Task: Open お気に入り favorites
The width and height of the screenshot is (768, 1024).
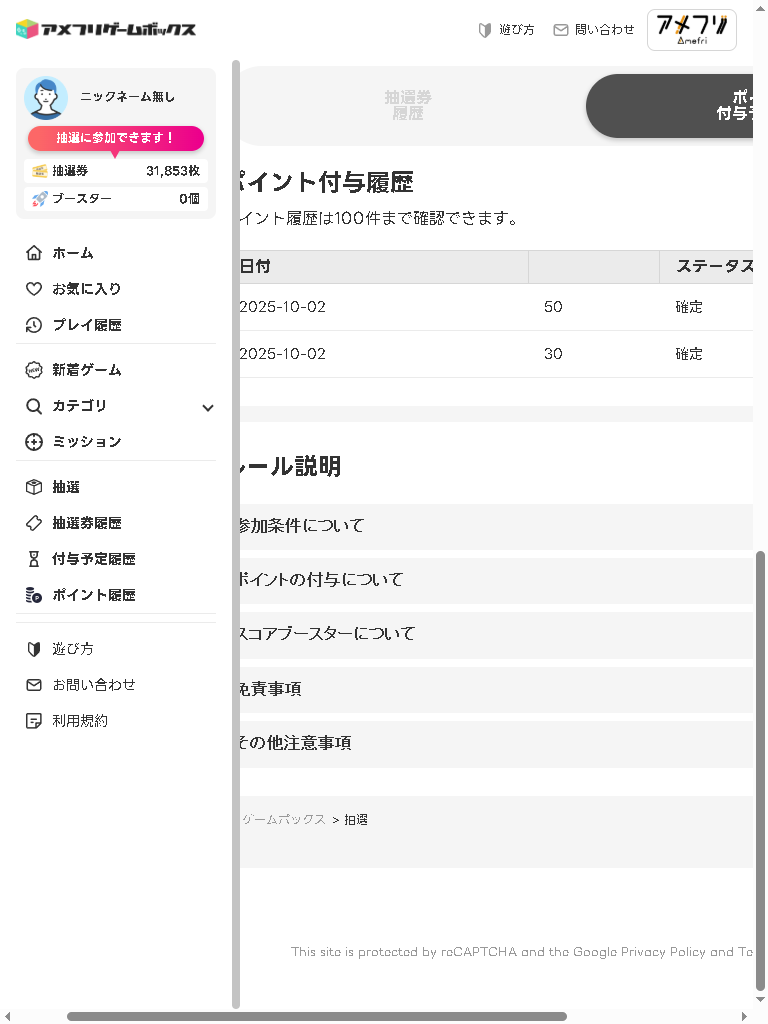Action: [x=86, y=289]
